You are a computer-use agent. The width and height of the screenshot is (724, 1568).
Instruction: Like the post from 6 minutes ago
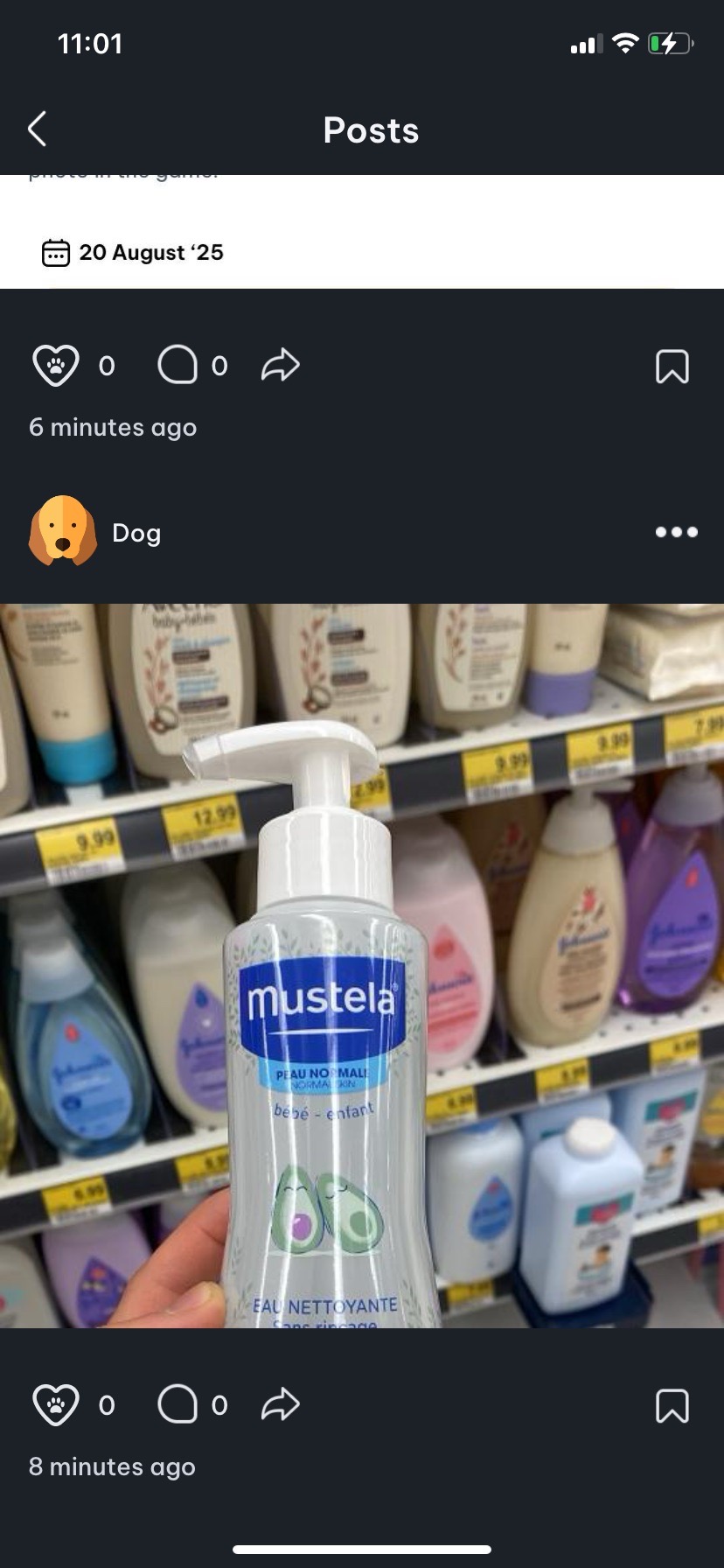pyautogui.click(x=56, y=366)
